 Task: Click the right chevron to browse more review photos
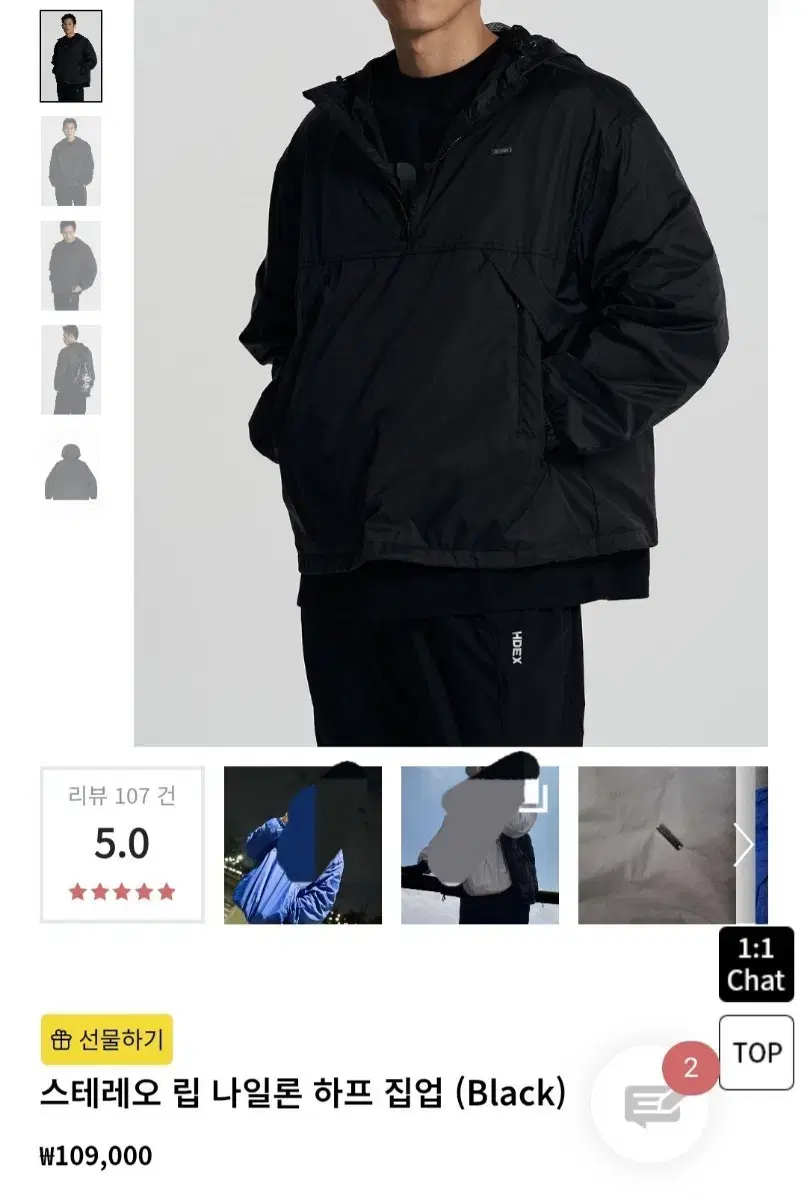pyautogui.click(x=744, y=843)
